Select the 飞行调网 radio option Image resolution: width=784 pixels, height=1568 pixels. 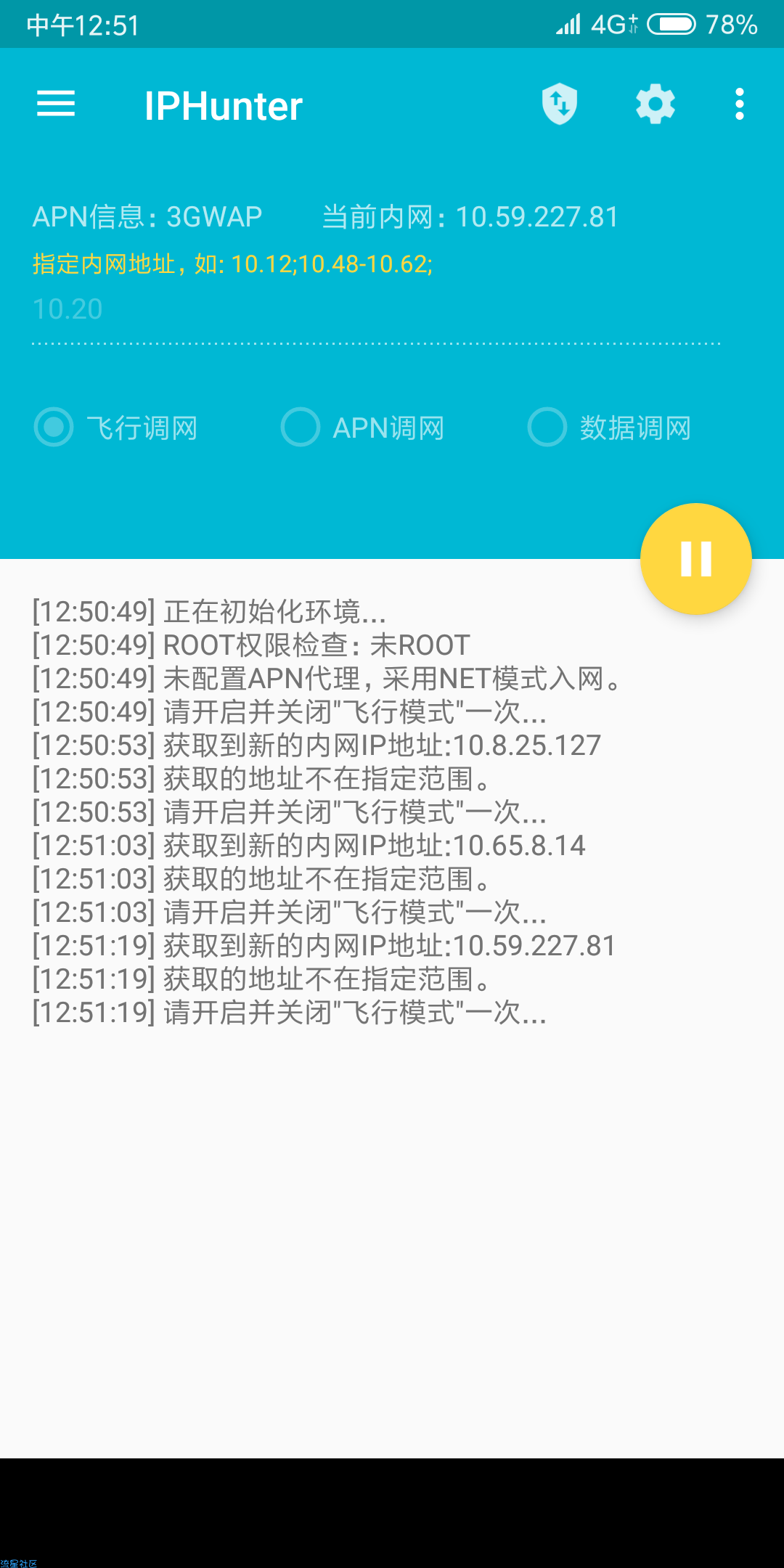pos(116,427)
